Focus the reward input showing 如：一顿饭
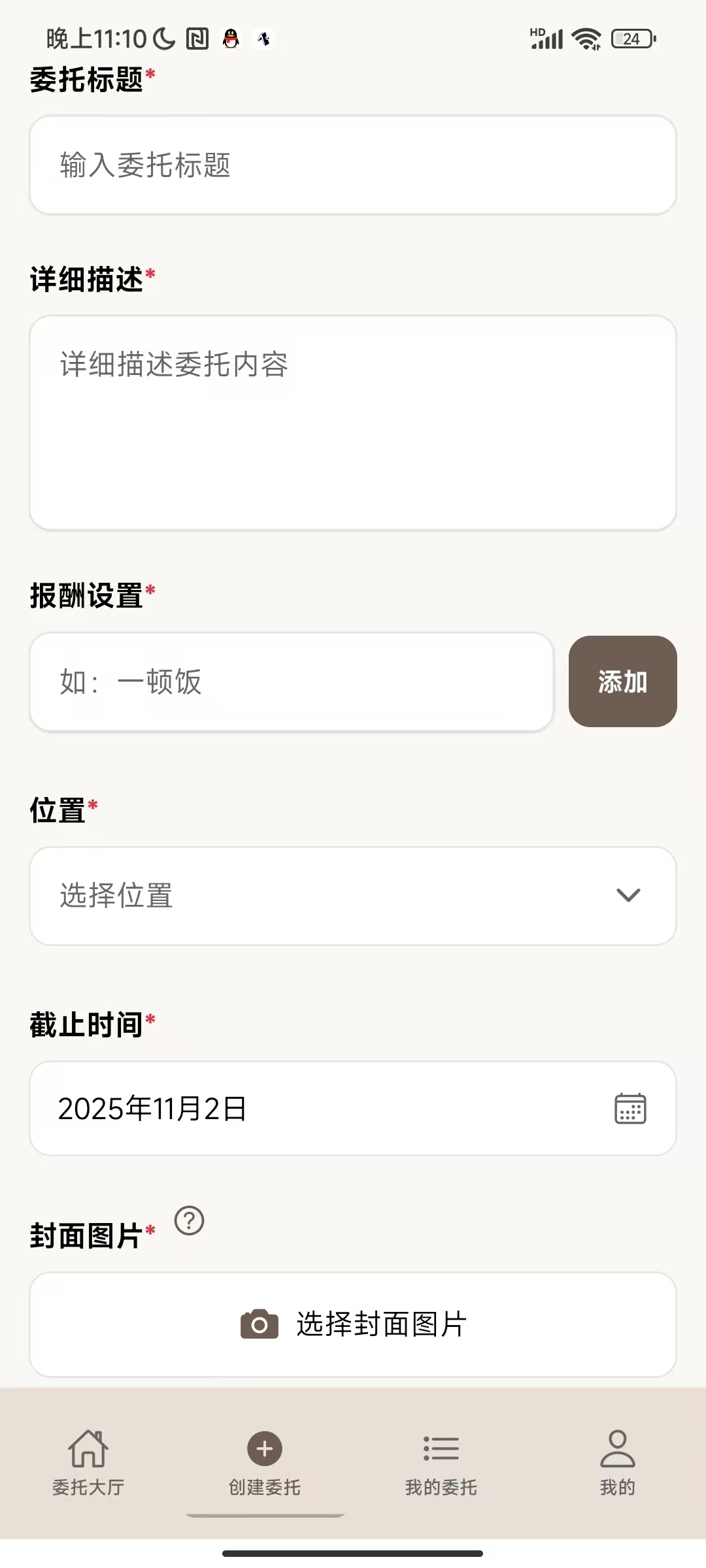The image size is (706, 1568). click(294, 681)
